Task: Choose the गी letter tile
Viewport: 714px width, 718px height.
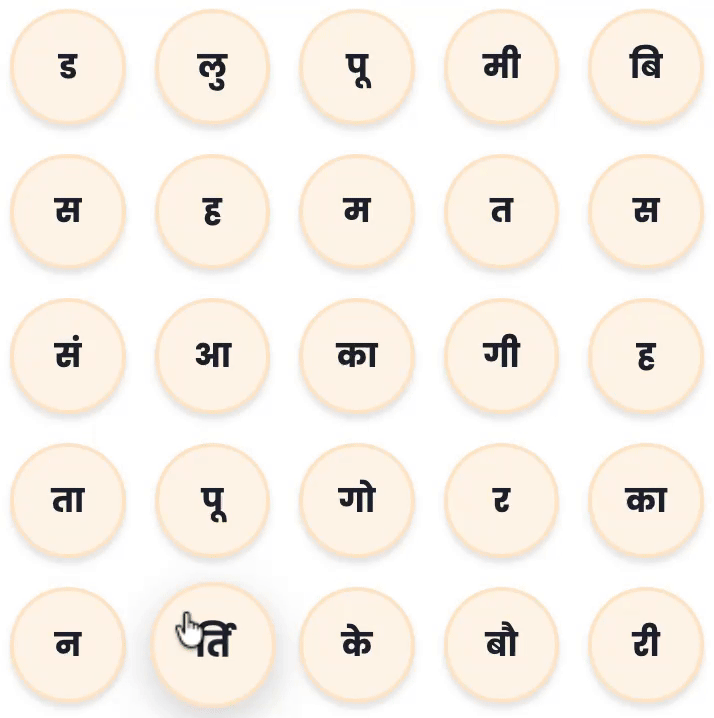Action: (501, 356)
